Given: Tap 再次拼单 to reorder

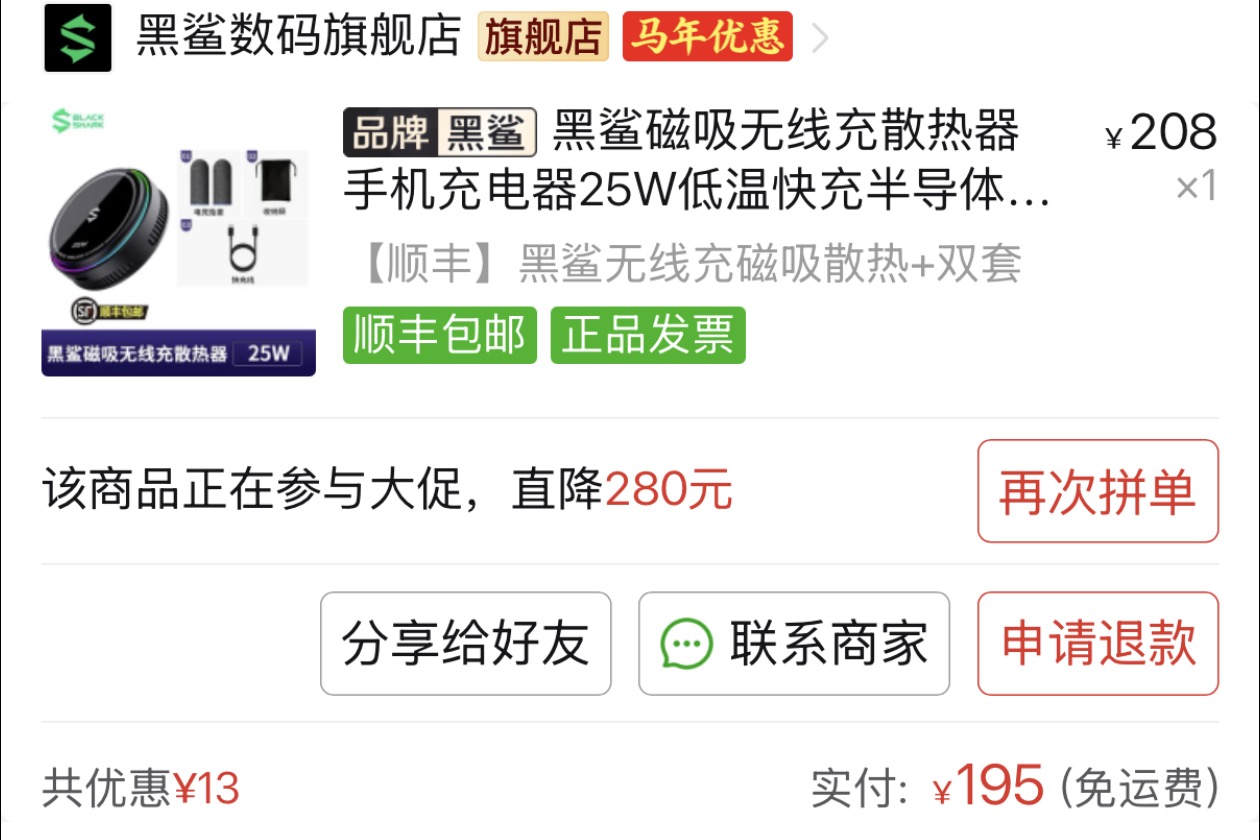Looking at the screenshot, I should point(1097,491).
